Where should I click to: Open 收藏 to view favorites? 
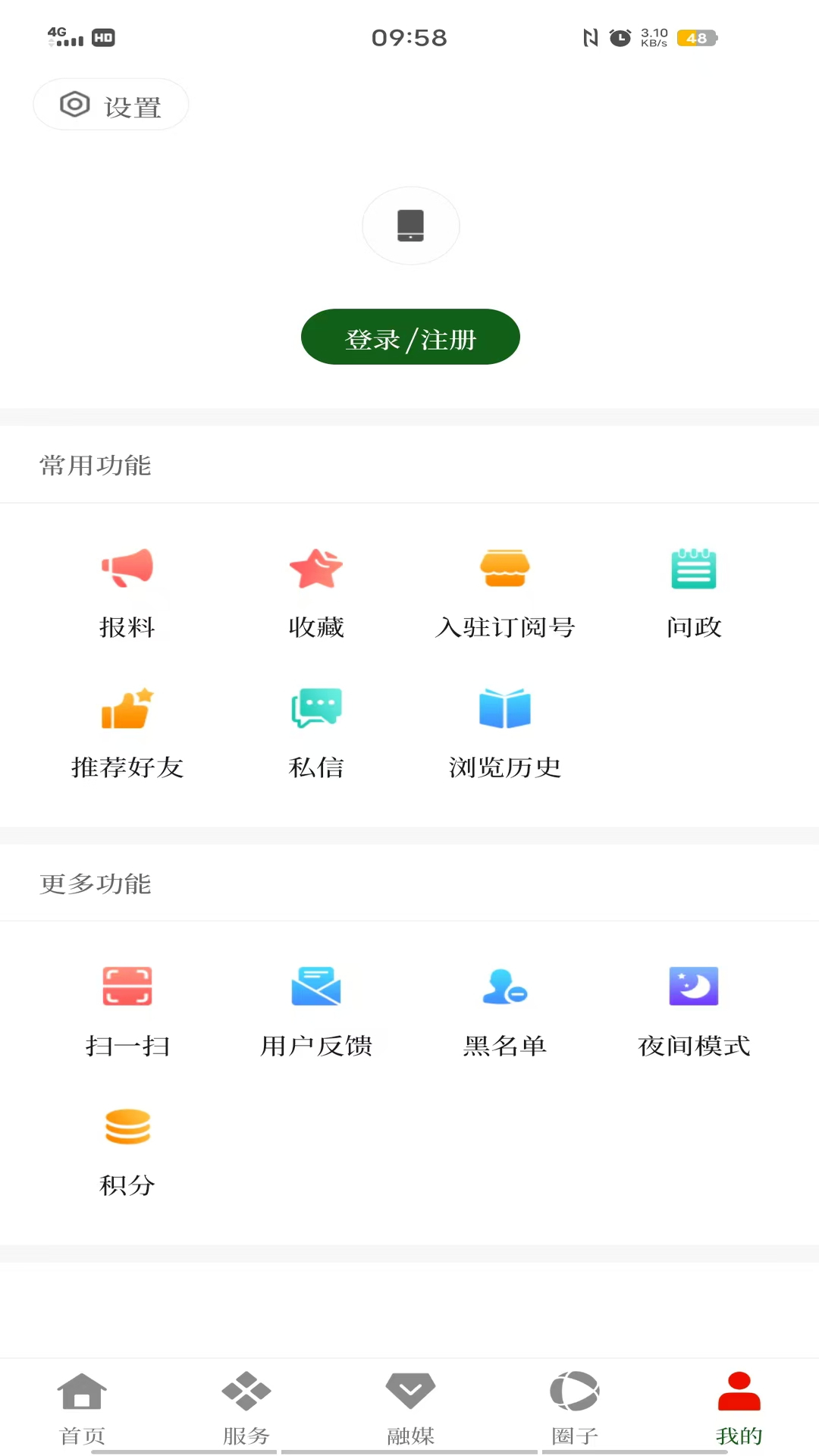pos(316,591)
